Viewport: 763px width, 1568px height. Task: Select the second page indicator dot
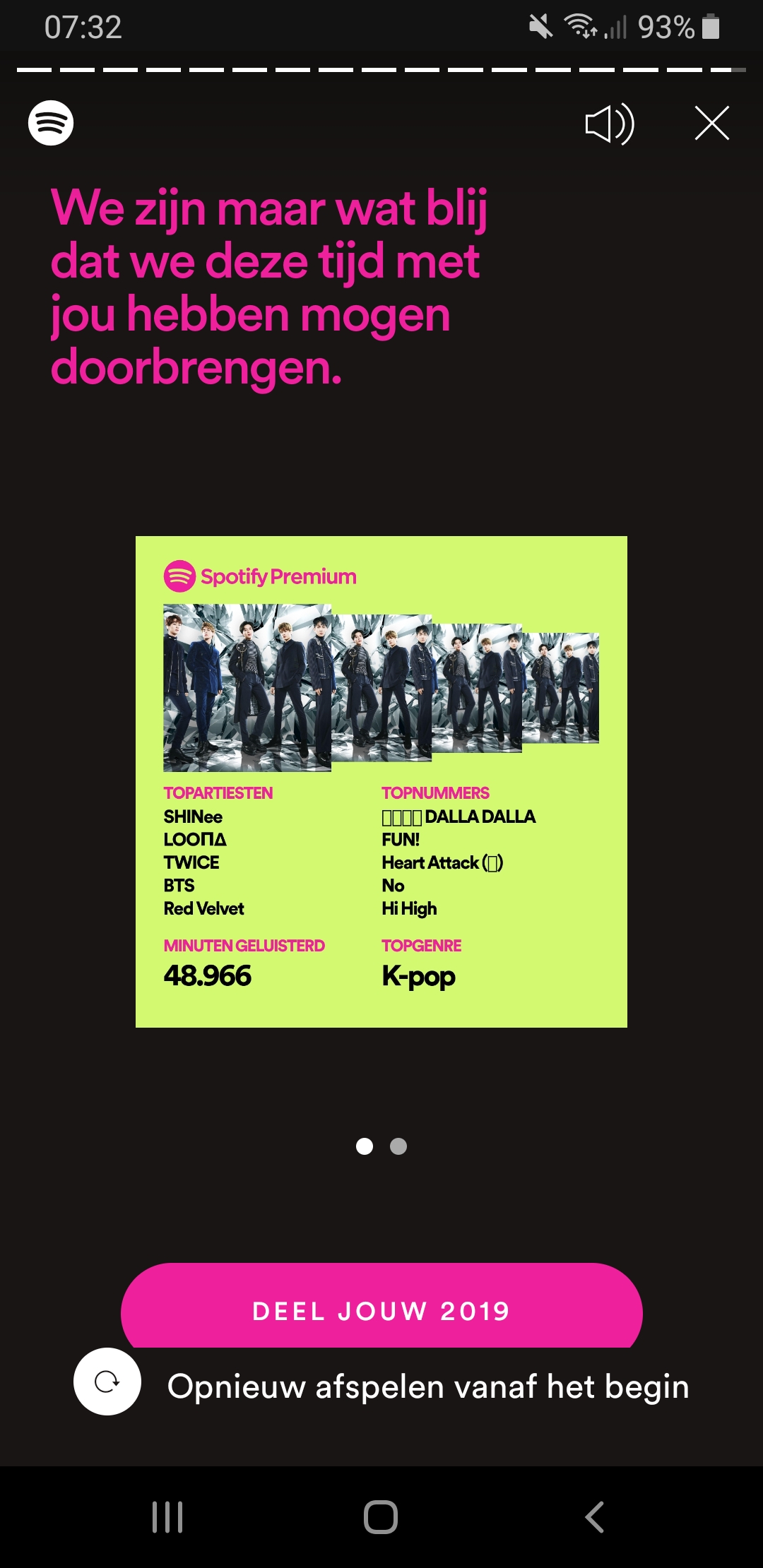[398, 1146]
